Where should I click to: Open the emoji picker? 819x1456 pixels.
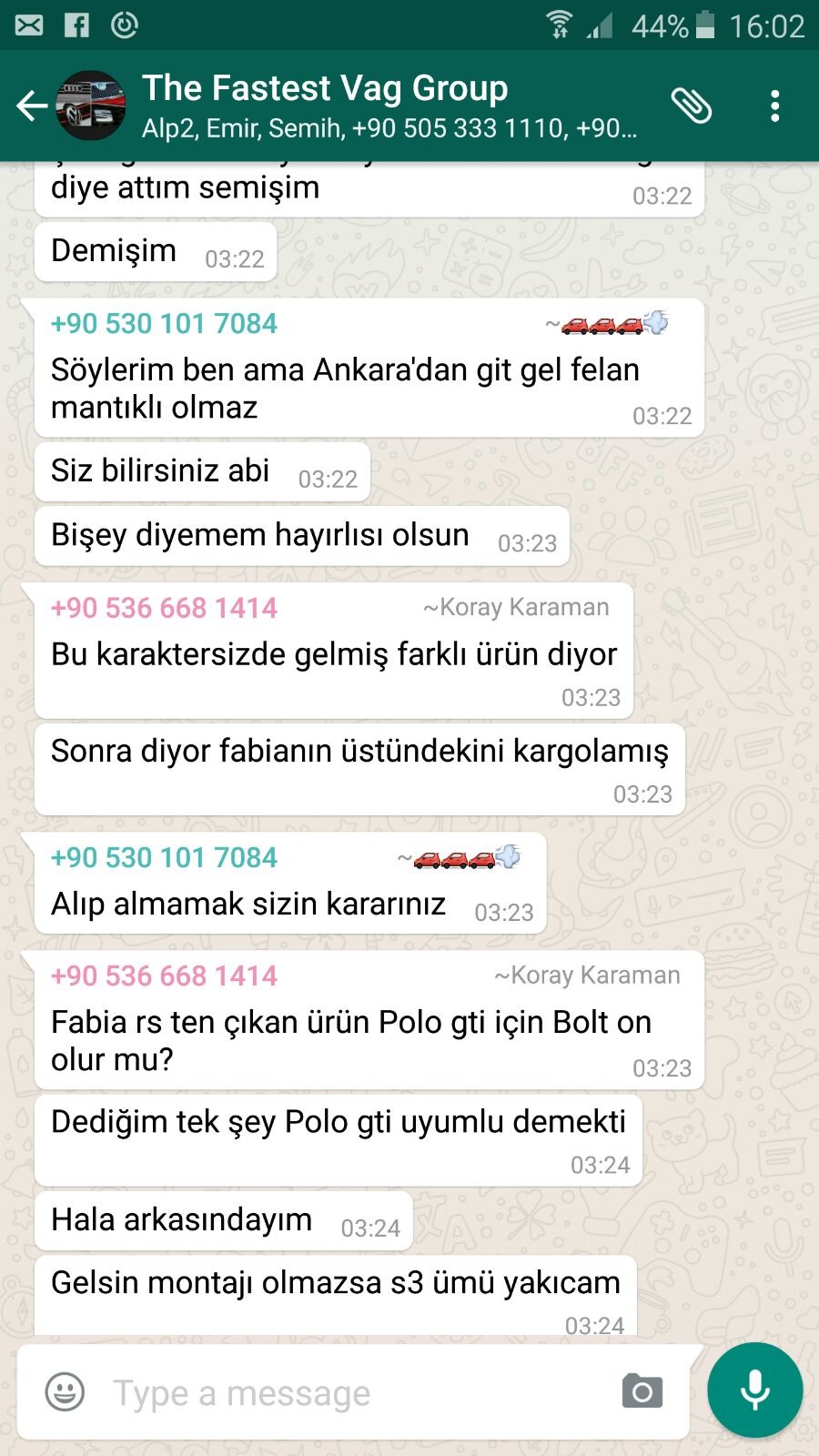(x=65, y=1392)
